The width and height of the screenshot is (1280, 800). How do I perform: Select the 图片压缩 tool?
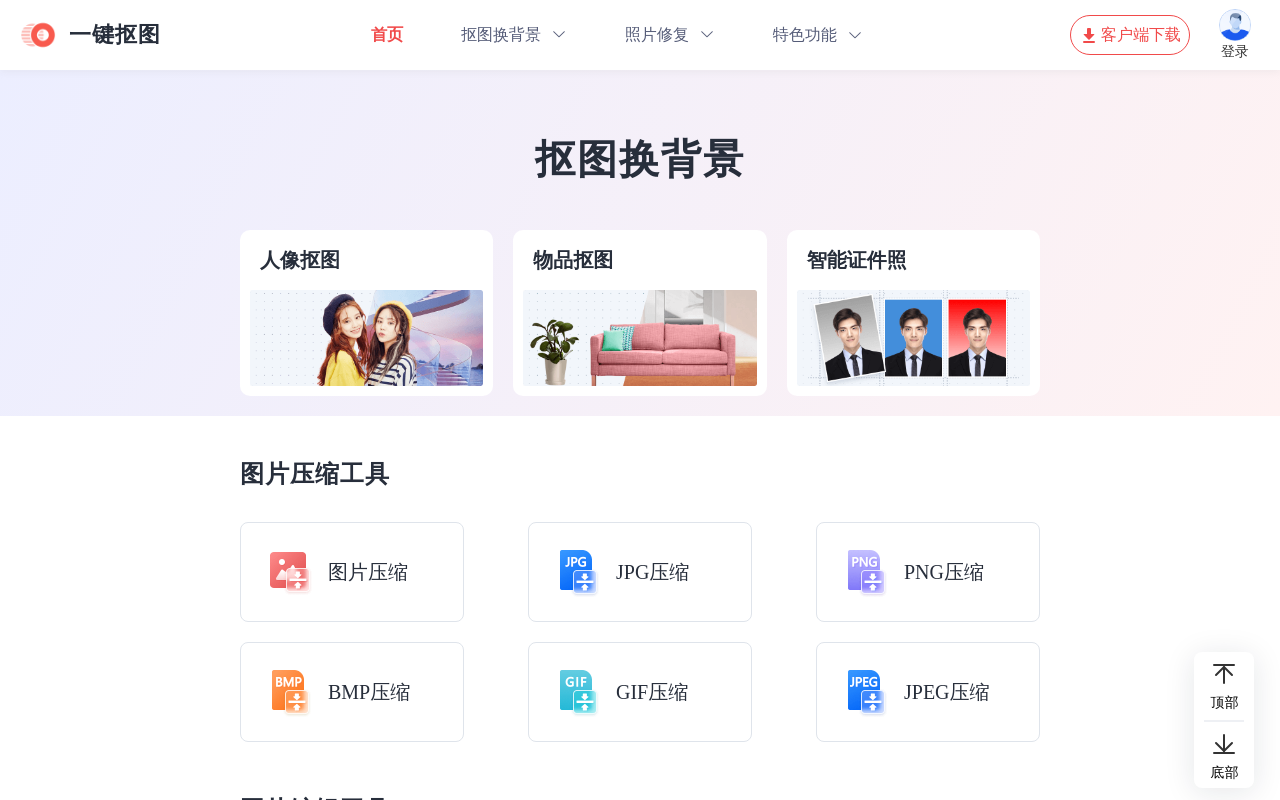pos(352,572)
